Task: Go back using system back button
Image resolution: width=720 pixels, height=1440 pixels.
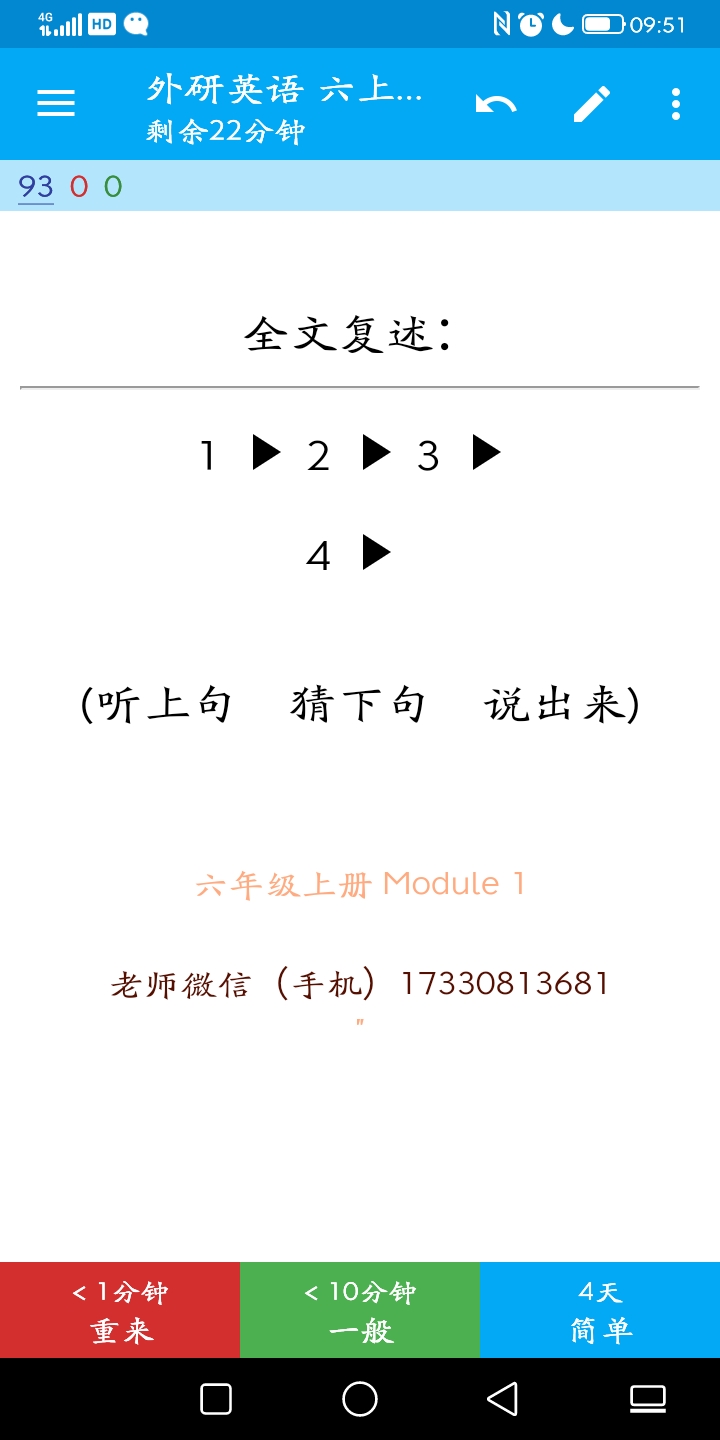Action: pos(502,1399)
